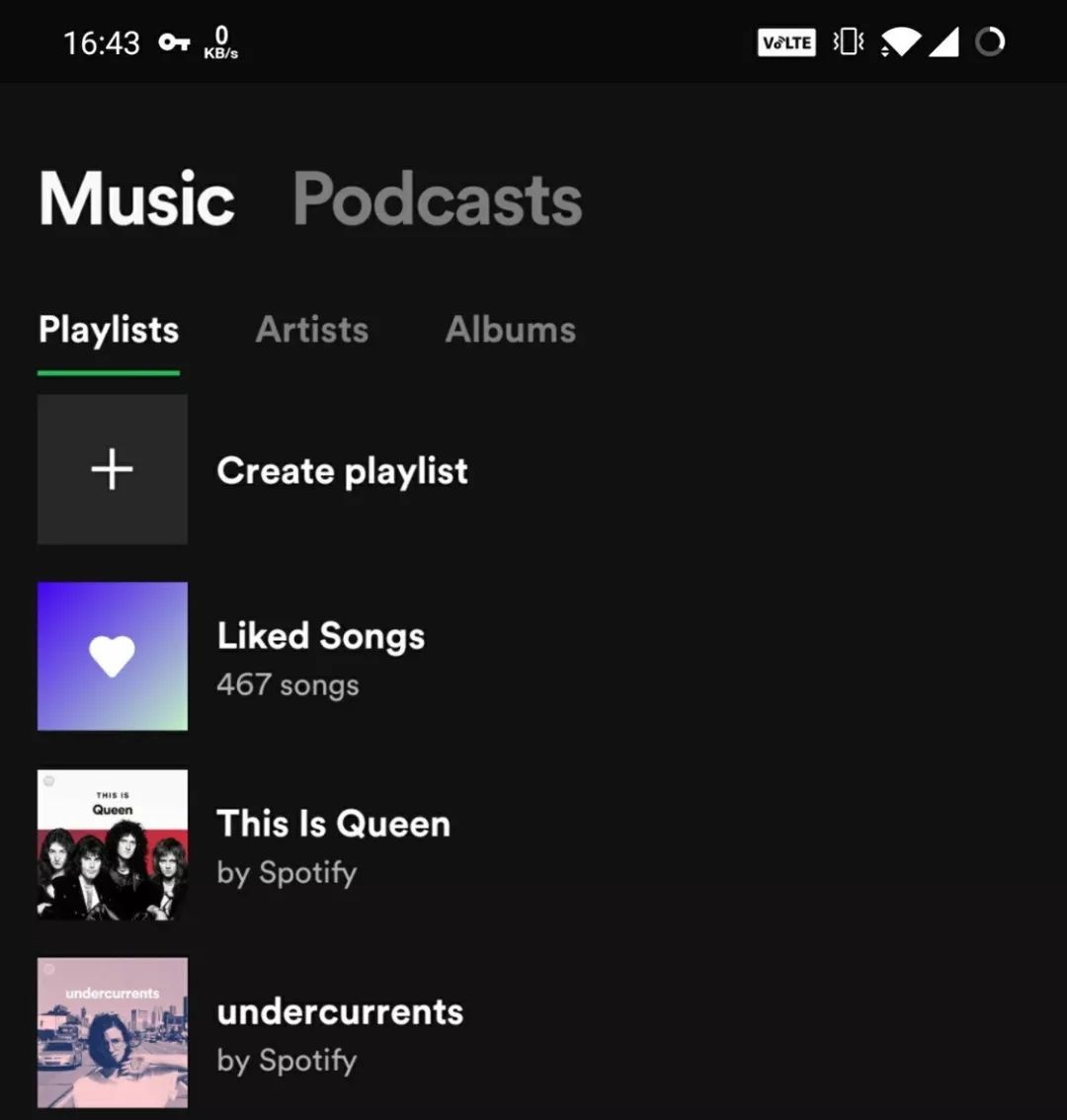The width and height of the screenshot is (1067, 1120).
Task: Open the This Is Queen playlist
Action: pyautogui.click(x=333, y=843)
